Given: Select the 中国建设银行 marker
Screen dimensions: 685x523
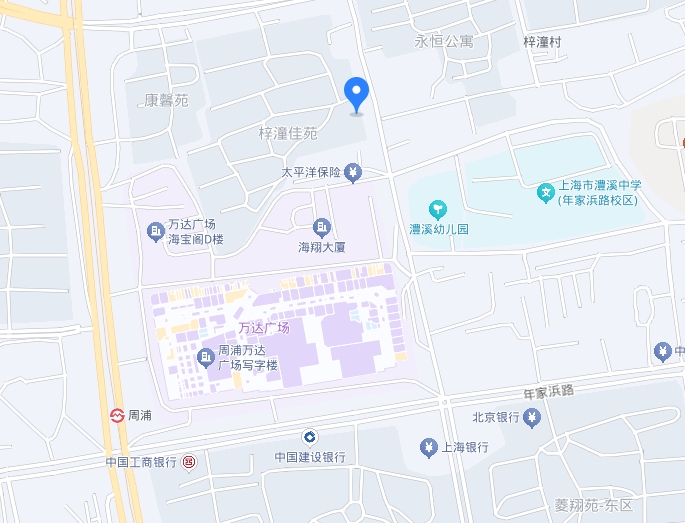Looking at the screenshot, I should coord(310,437).
